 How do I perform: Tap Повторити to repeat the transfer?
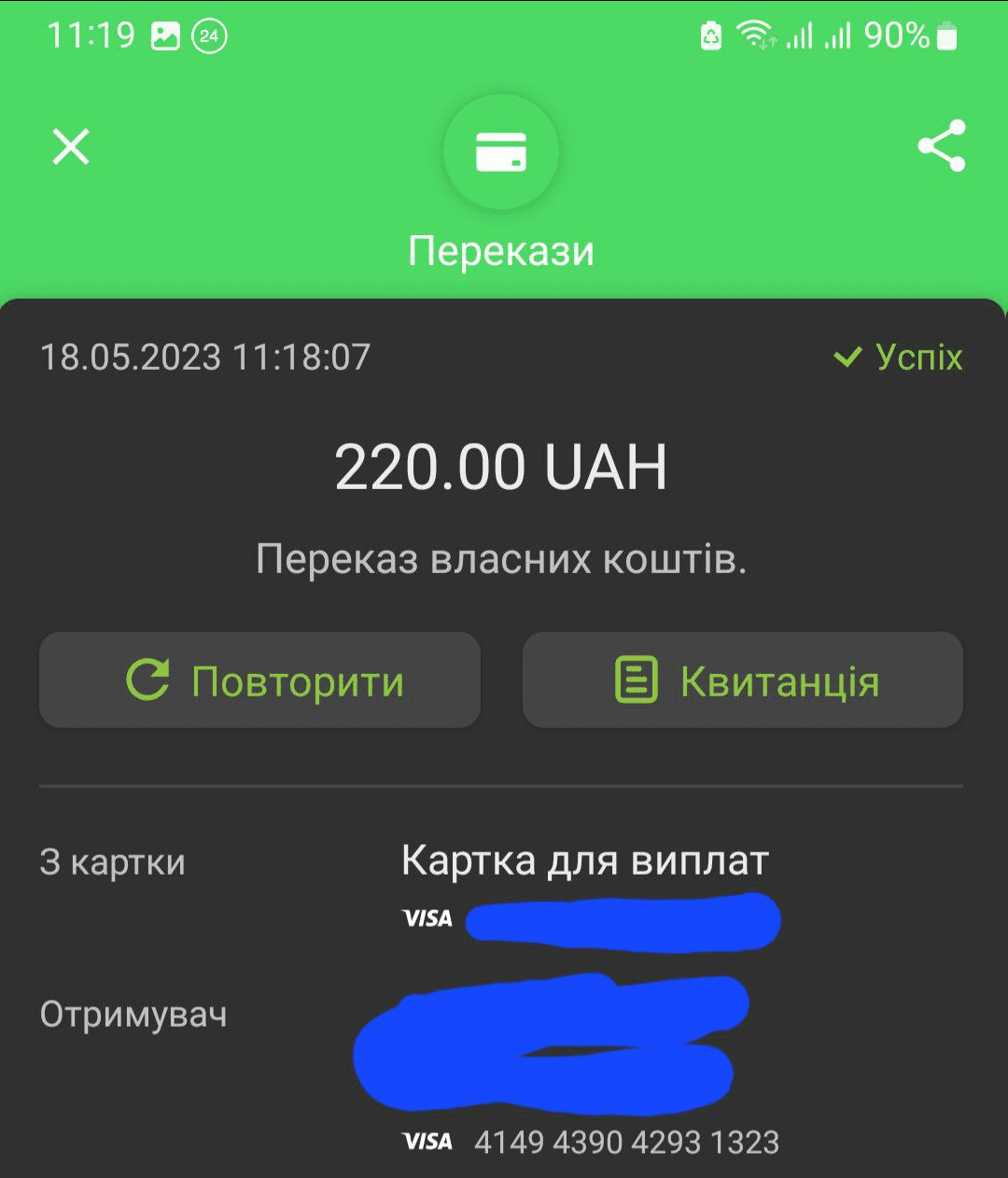coord(259,680)
